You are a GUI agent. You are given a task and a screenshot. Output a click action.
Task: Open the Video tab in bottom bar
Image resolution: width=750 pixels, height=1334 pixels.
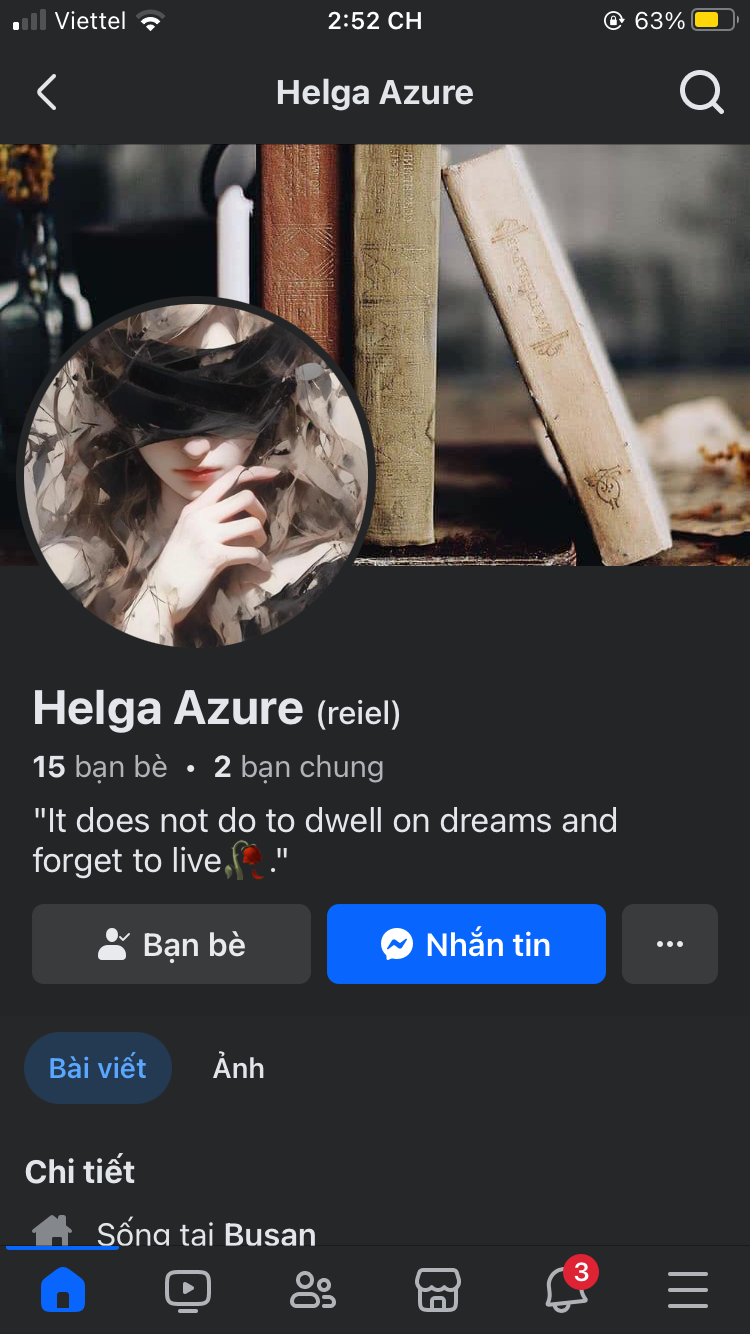coord(188,1290)
